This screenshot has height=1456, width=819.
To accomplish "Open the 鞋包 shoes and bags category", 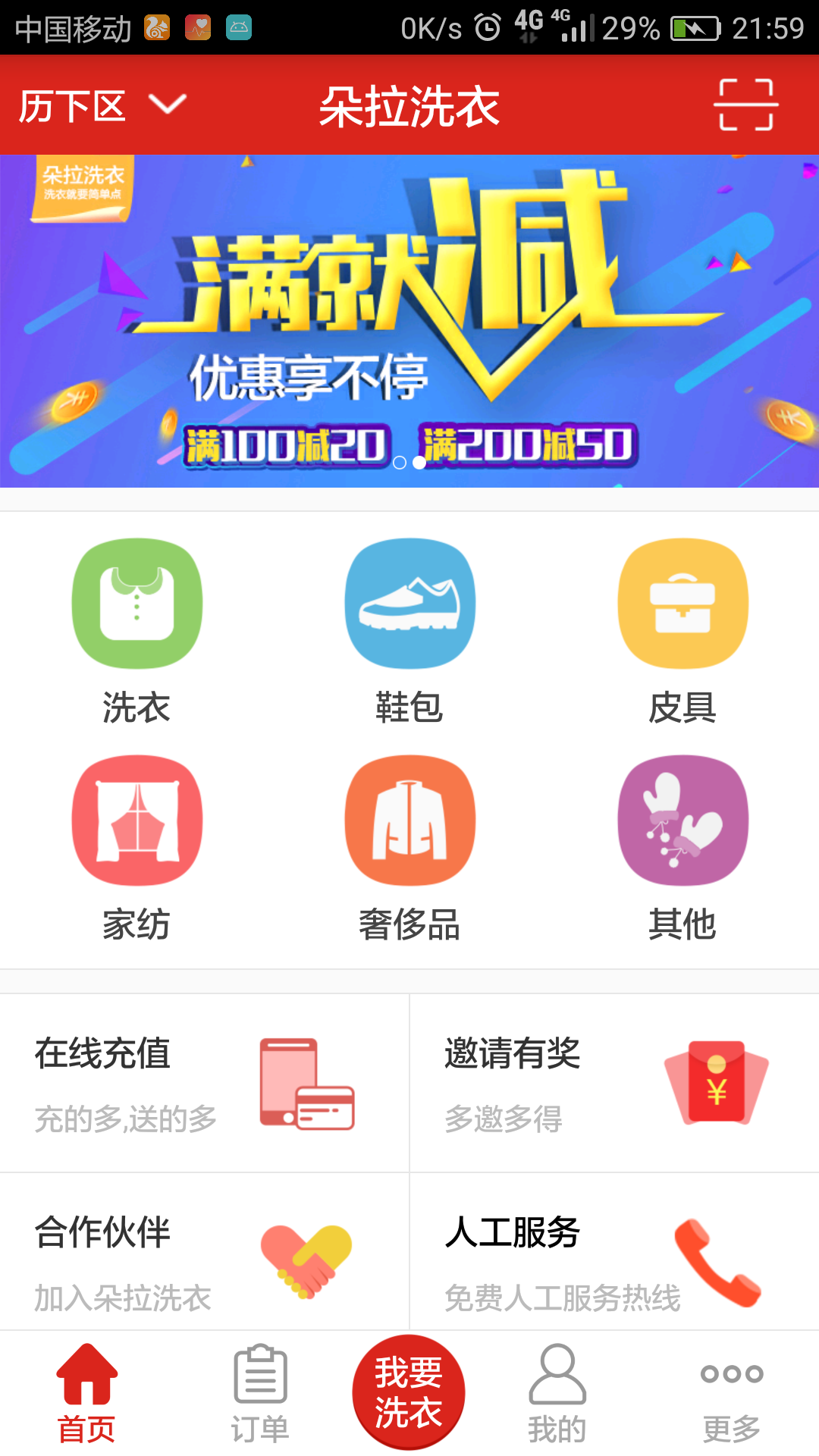I will pyautogui.click(x=409, y=603).
